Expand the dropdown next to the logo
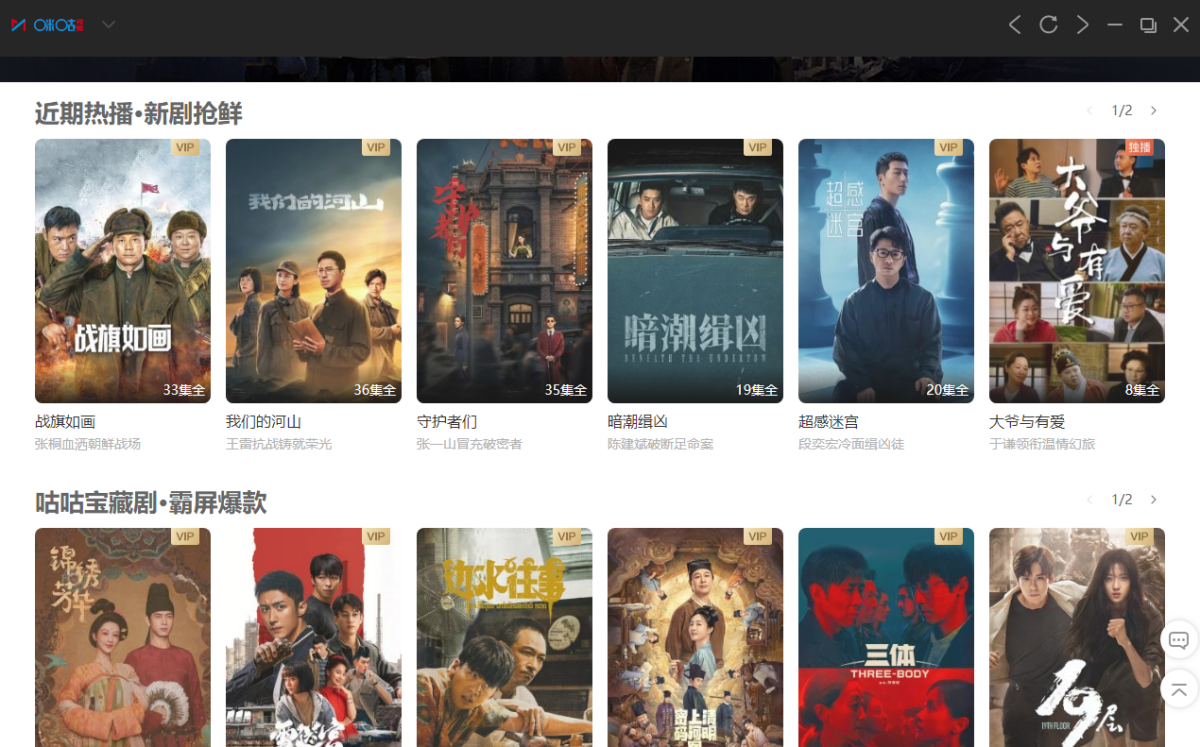Screen dimensions: 1200x747 [108, 25]
